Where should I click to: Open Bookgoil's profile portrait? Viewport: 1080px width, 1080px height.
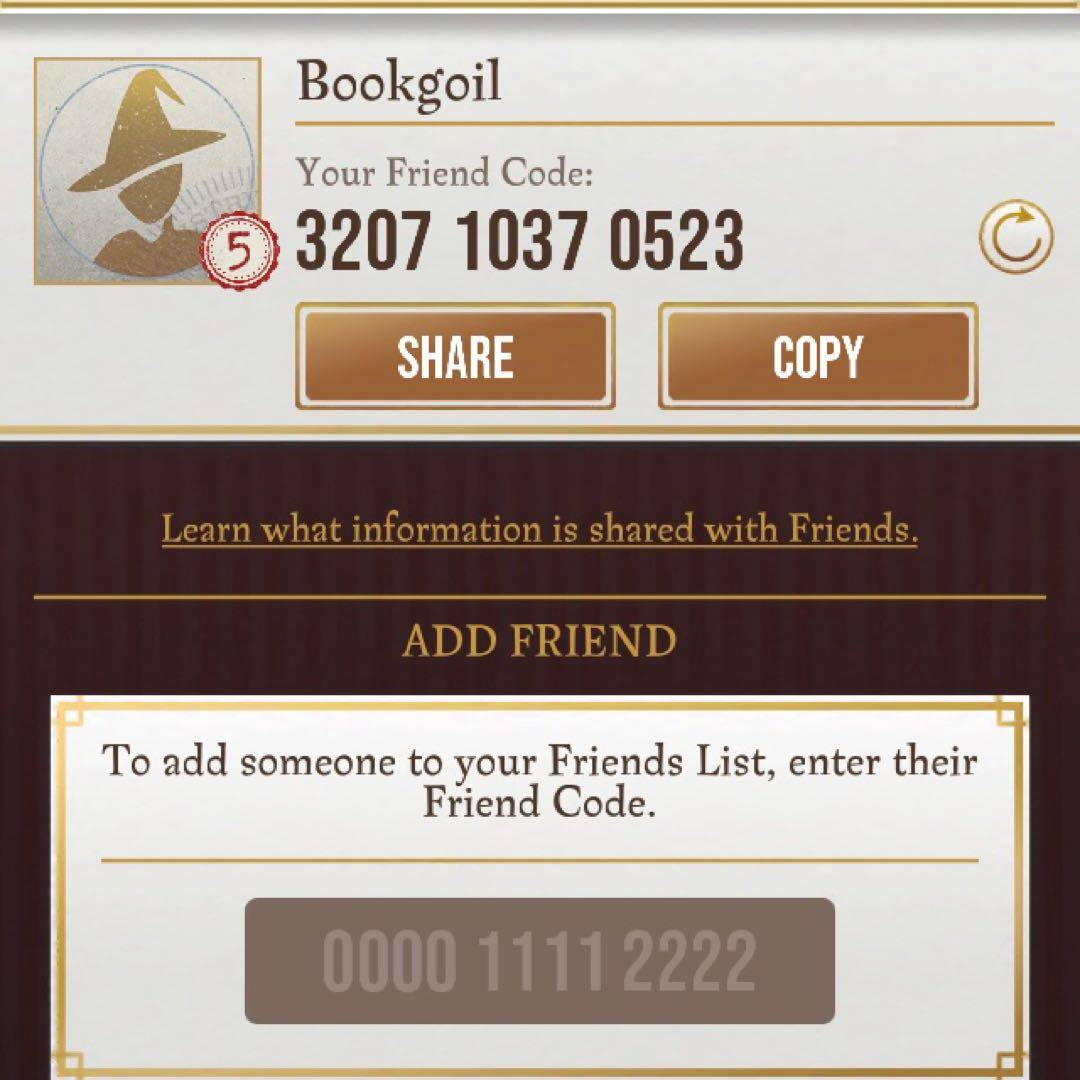coord(148,171)
